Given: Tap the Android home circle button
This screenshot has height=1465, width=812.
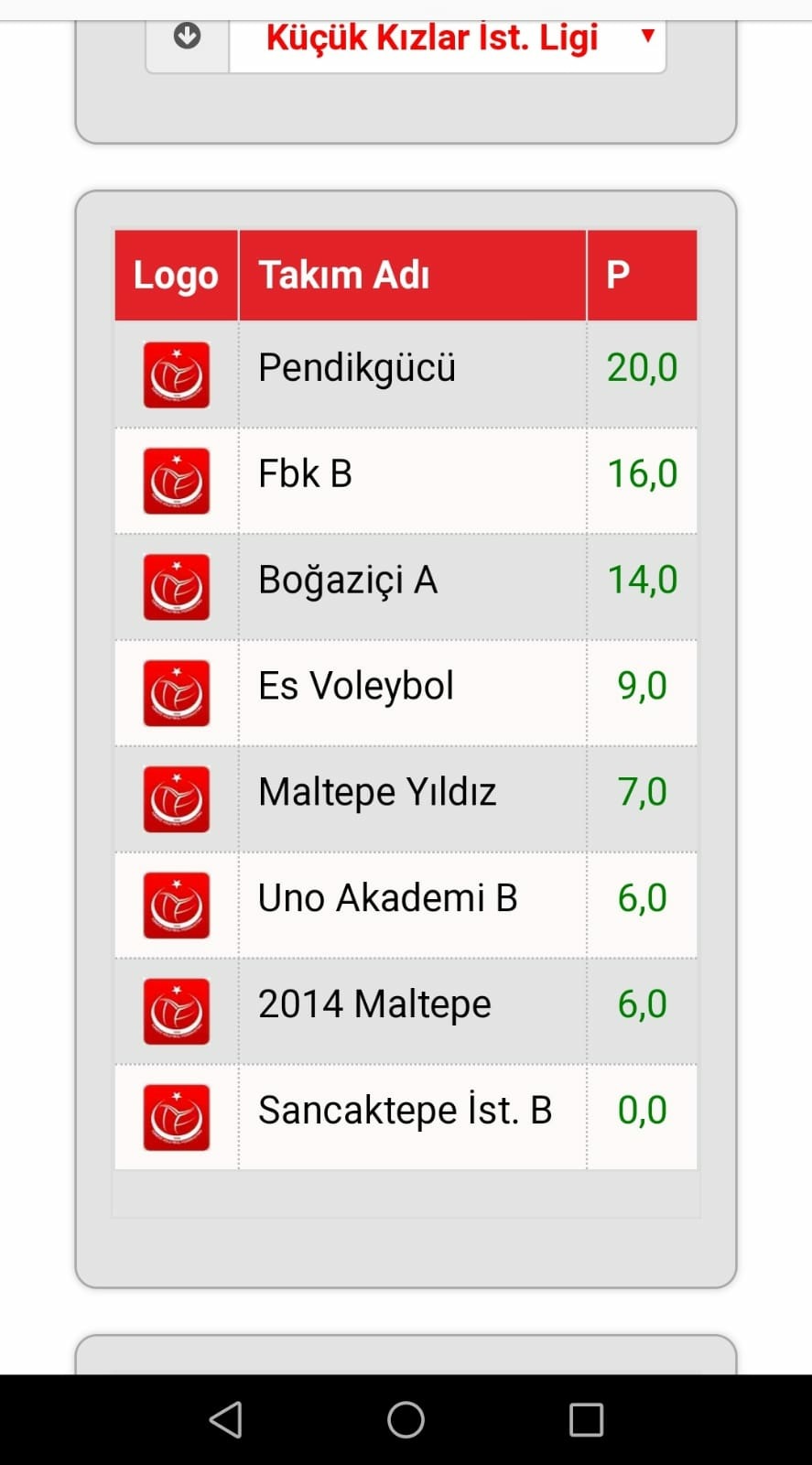Looking at the screenshot, I should (x=405, y=1418).
